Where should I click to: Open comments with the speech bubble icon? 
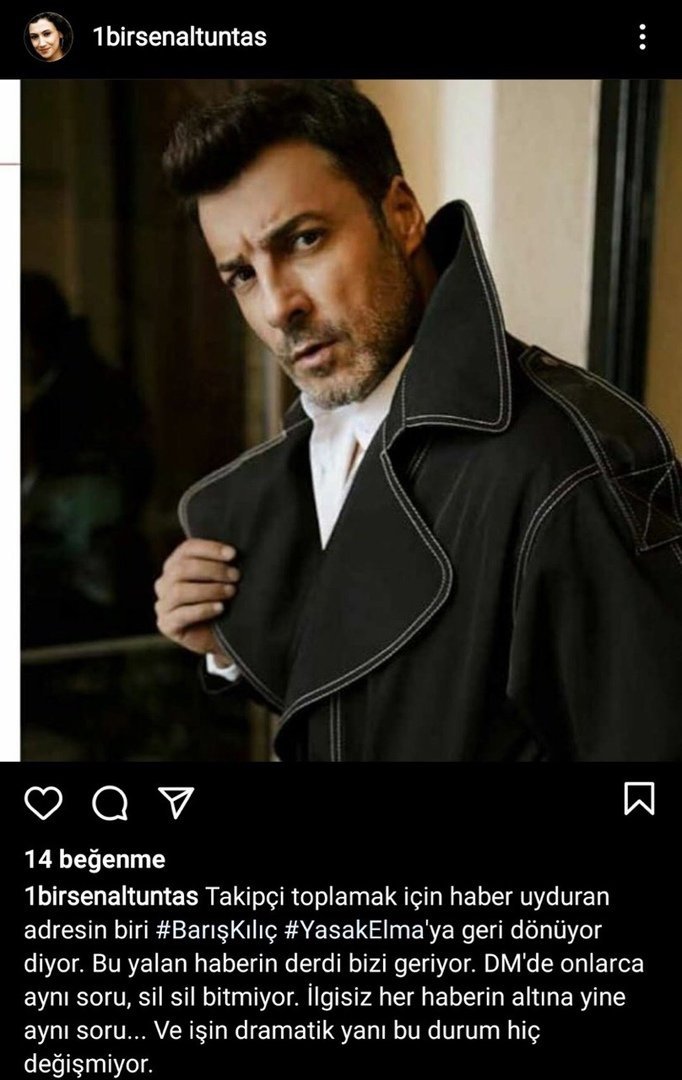[109, 802]
